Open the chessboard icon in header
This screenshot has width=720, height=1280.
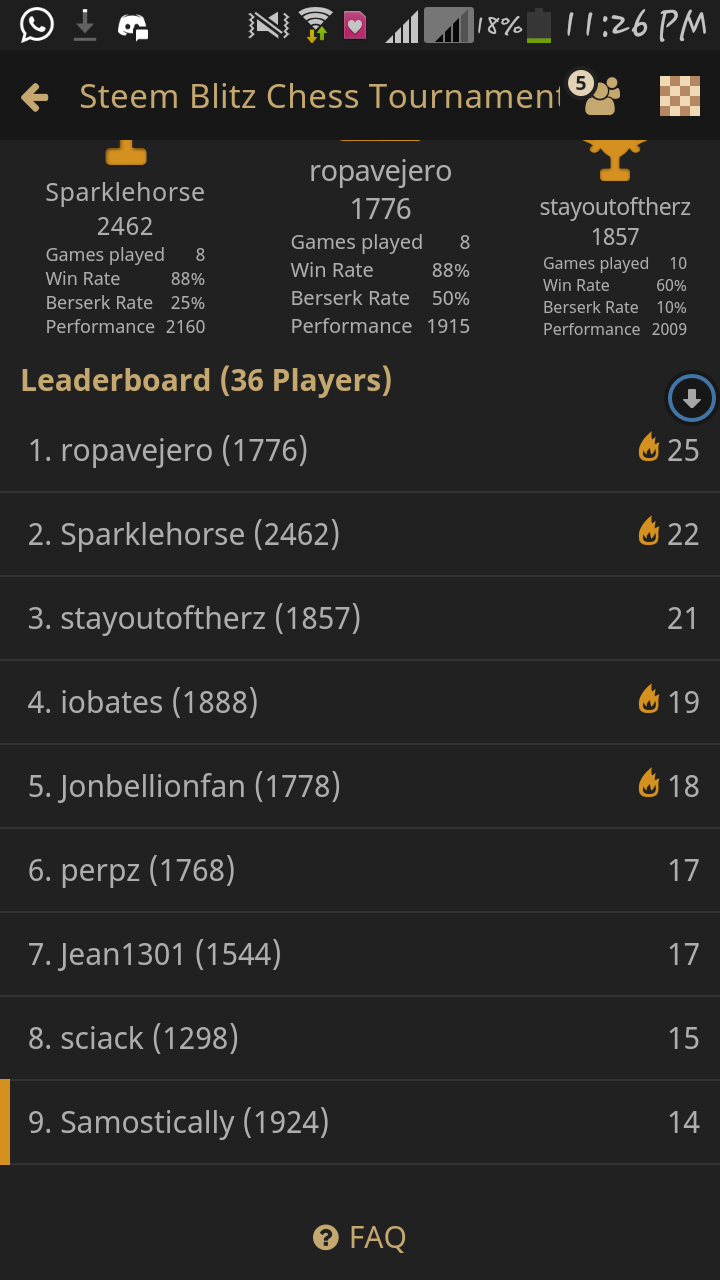pyautogui.click(x=679, y=97)
